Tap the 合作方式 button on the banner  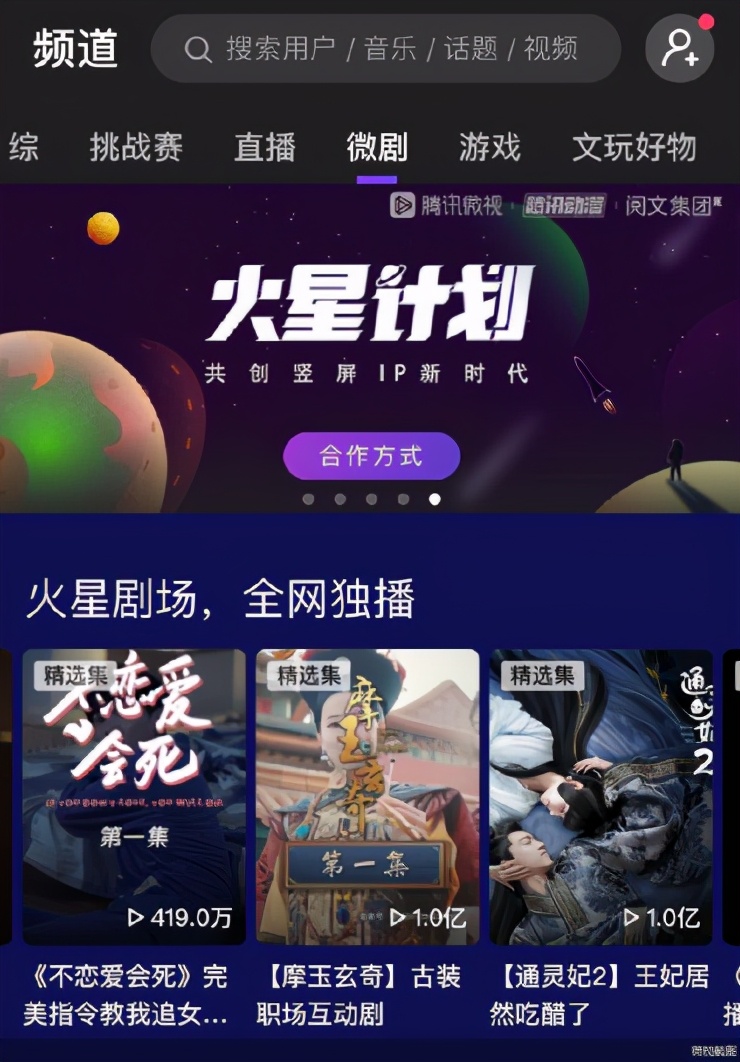[370, 455]
